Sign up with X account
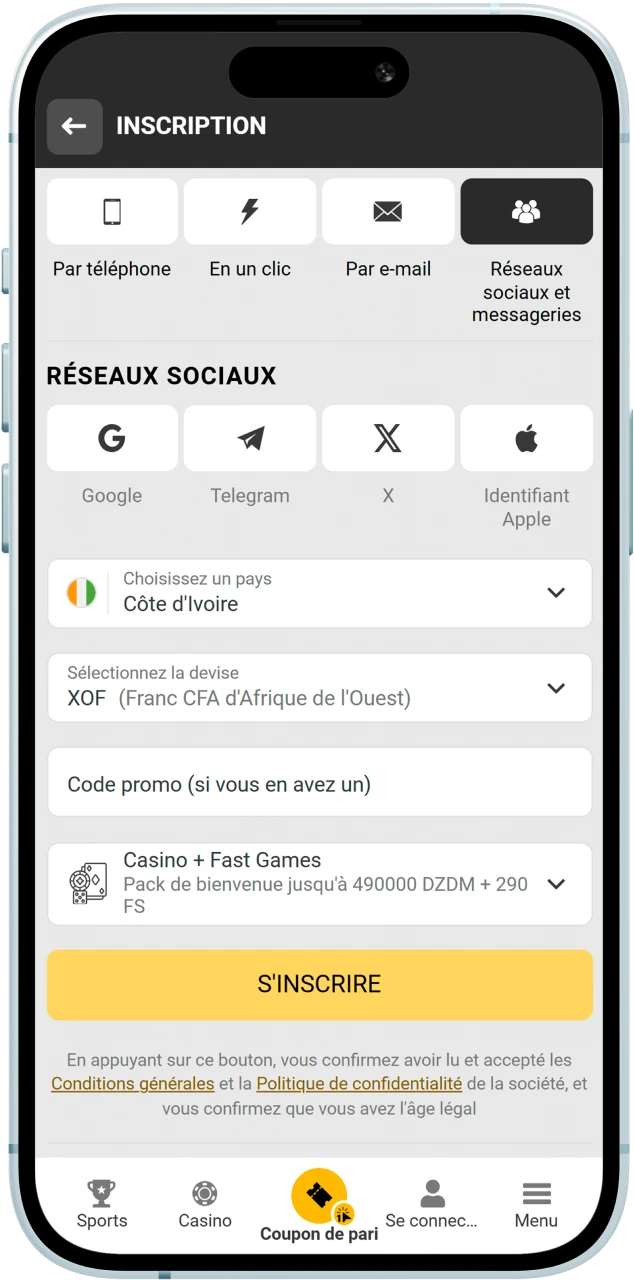The height and width of the screenshot is (1280, 634). click(x=388, y=438)
